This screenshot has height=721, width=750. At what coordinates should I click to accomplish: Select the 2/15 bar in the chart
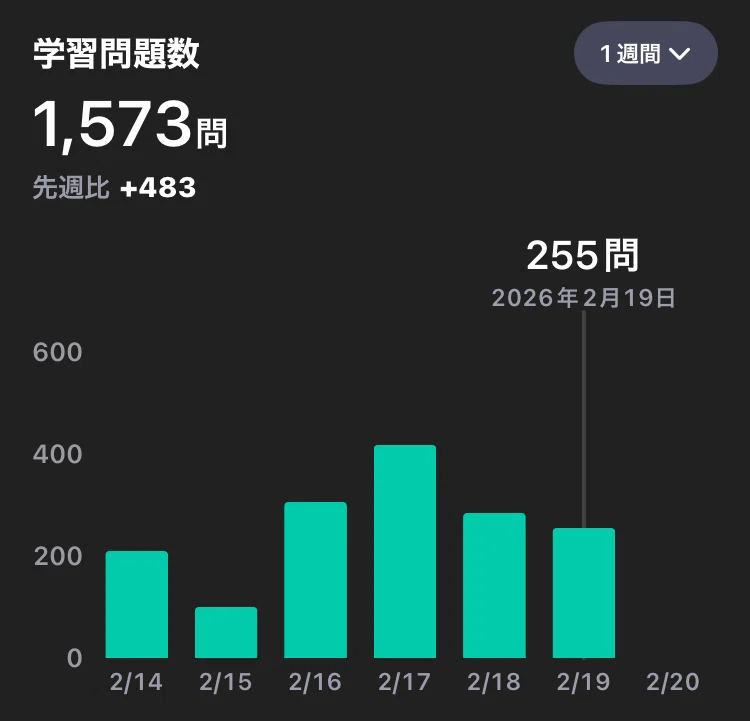[x=226, y=632]
